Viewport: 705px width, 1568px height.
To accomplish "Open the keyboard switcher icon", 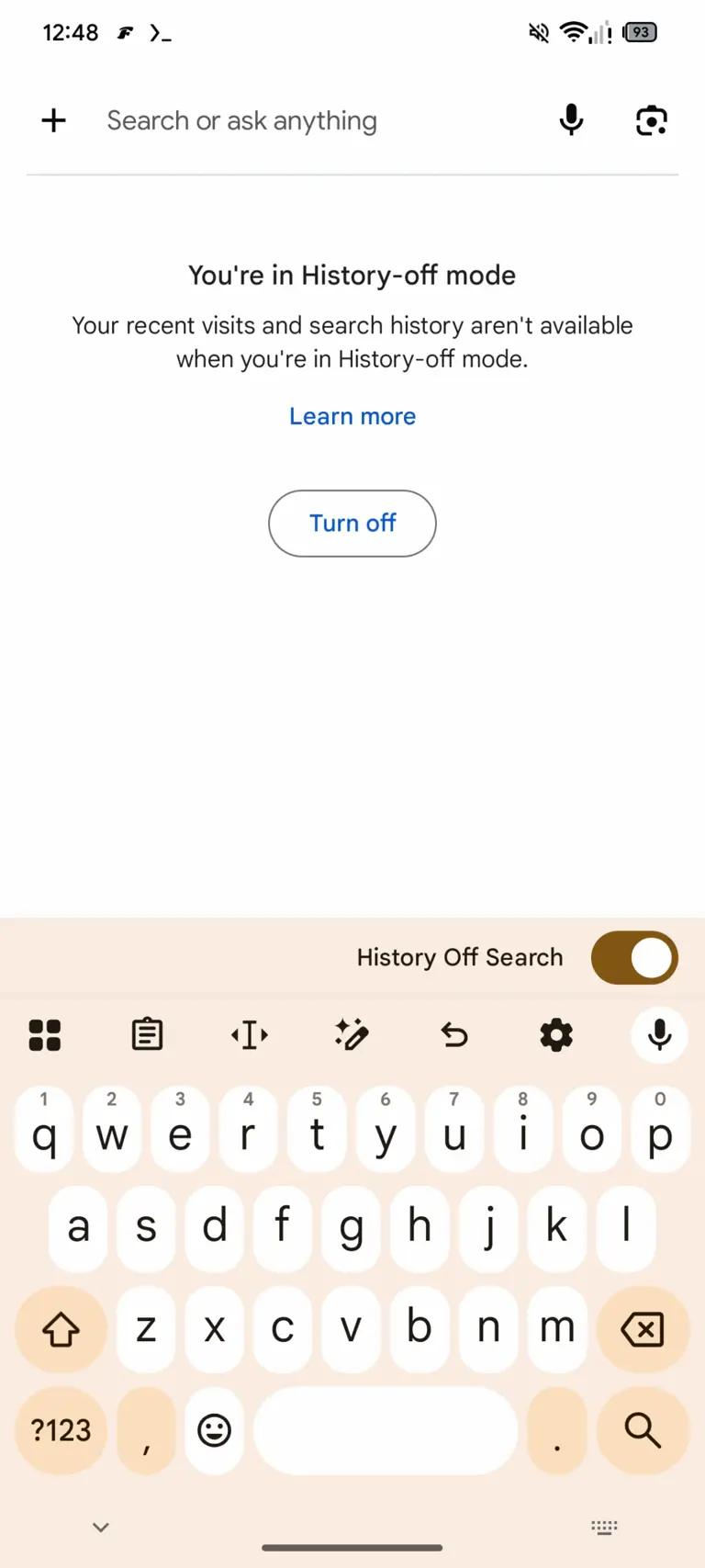I will tap(604, 1527).
